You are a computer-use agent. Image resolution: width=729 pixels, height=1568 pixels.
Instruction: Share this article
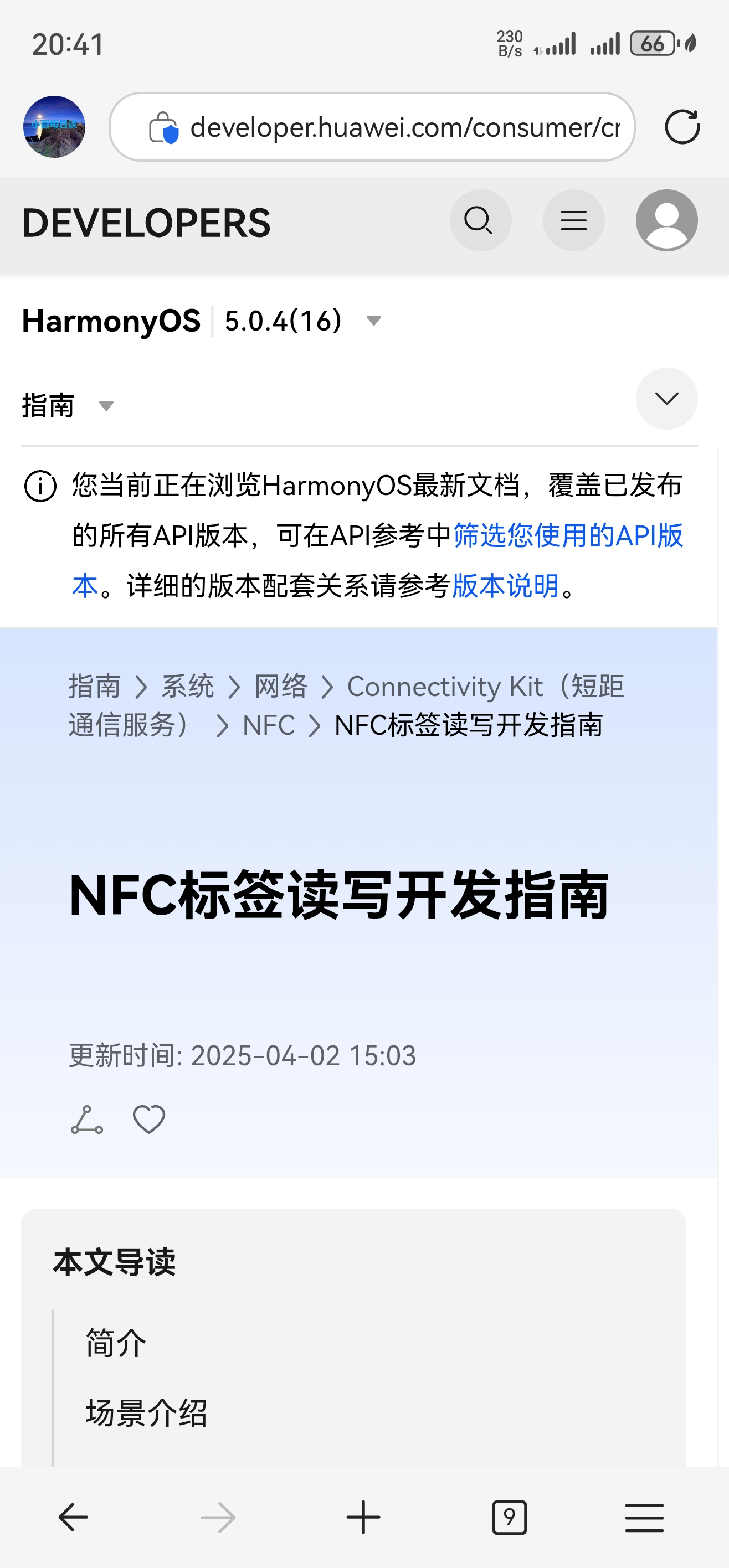click(86, 1120)
